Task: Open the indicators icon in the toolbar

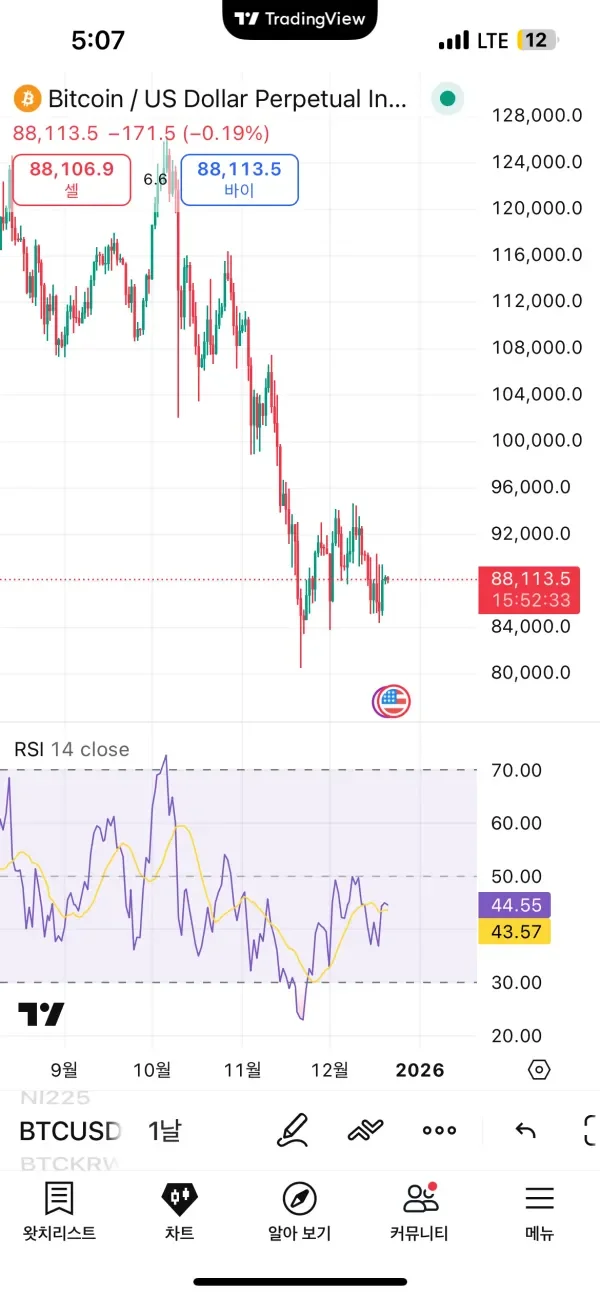Action: tap(366, 1130)
